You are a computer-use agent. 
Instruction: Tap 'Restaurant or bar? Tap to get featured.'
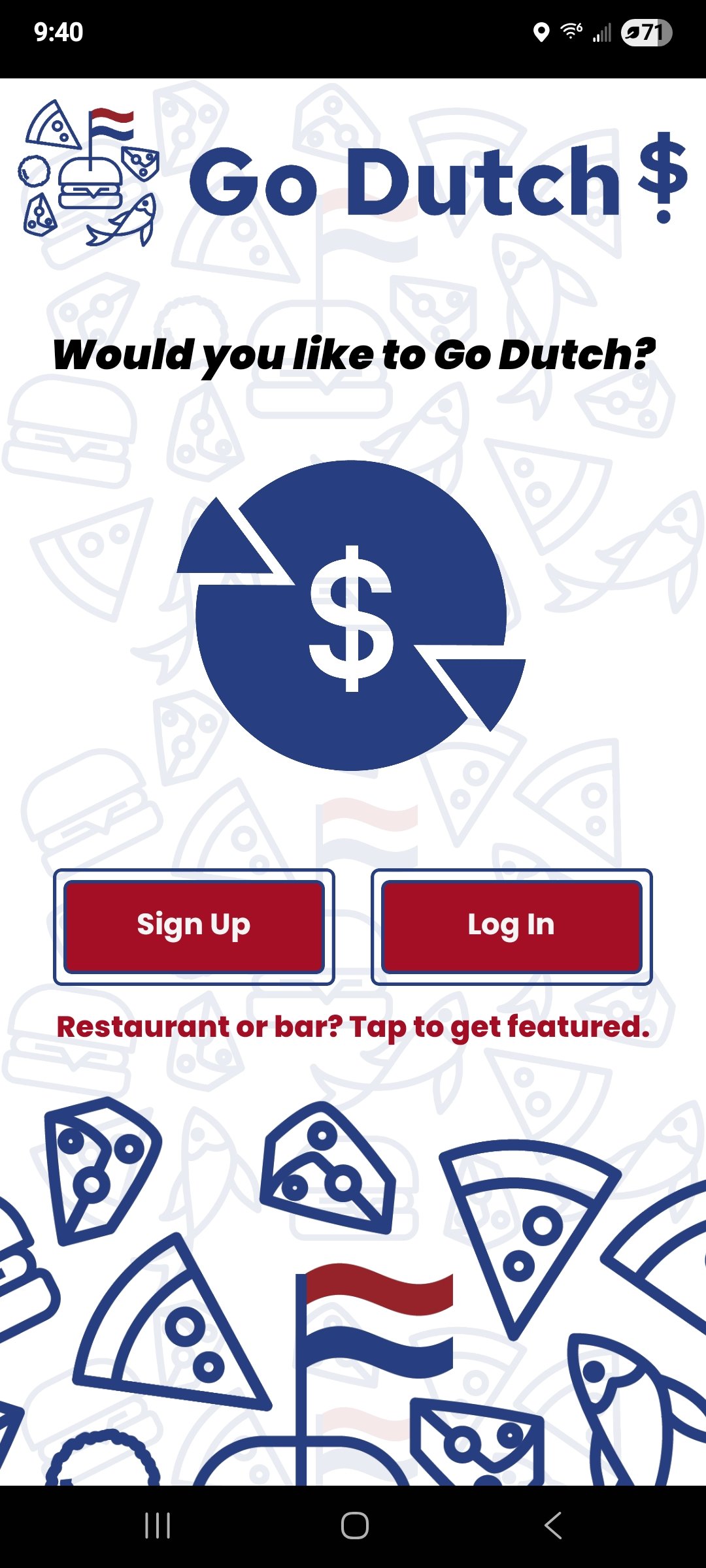(x=353, y=1027)
